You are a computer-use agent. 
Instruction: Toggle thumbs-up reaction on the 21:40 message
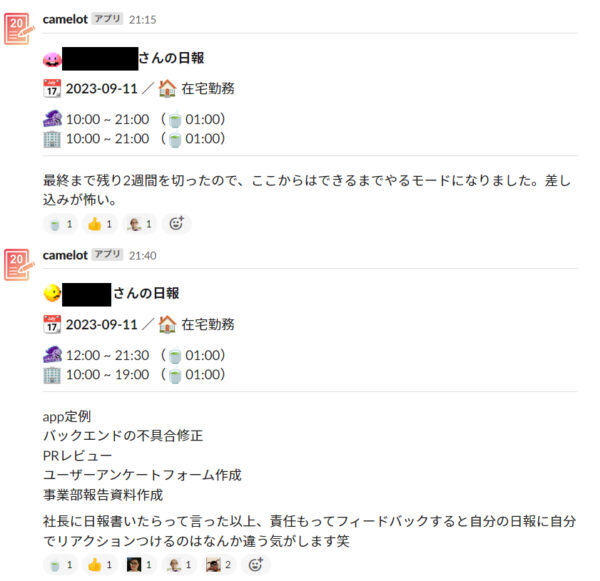[99, 565]
